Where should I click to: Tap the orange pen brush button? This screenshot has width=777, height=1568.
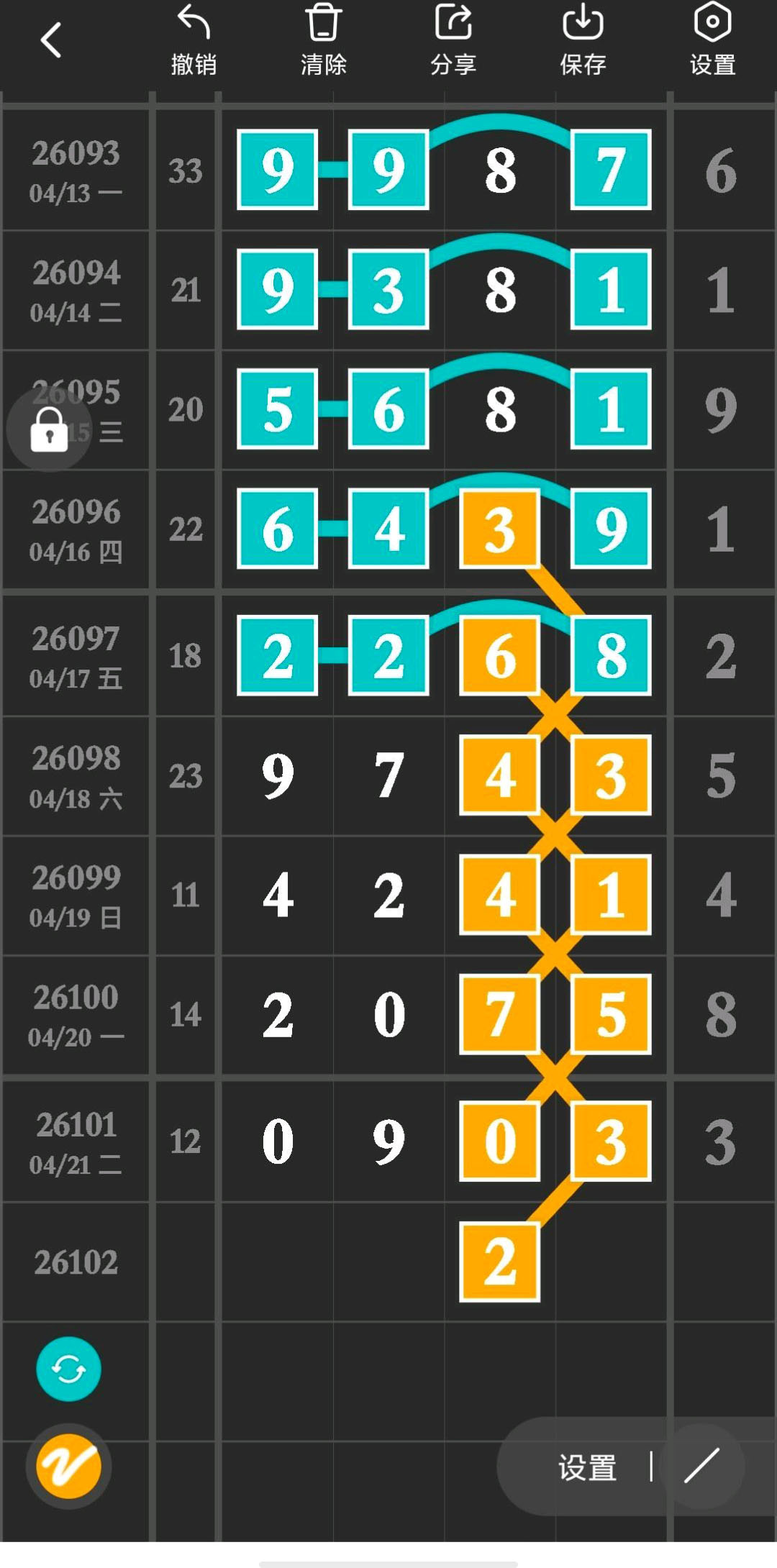(69, 1465)
